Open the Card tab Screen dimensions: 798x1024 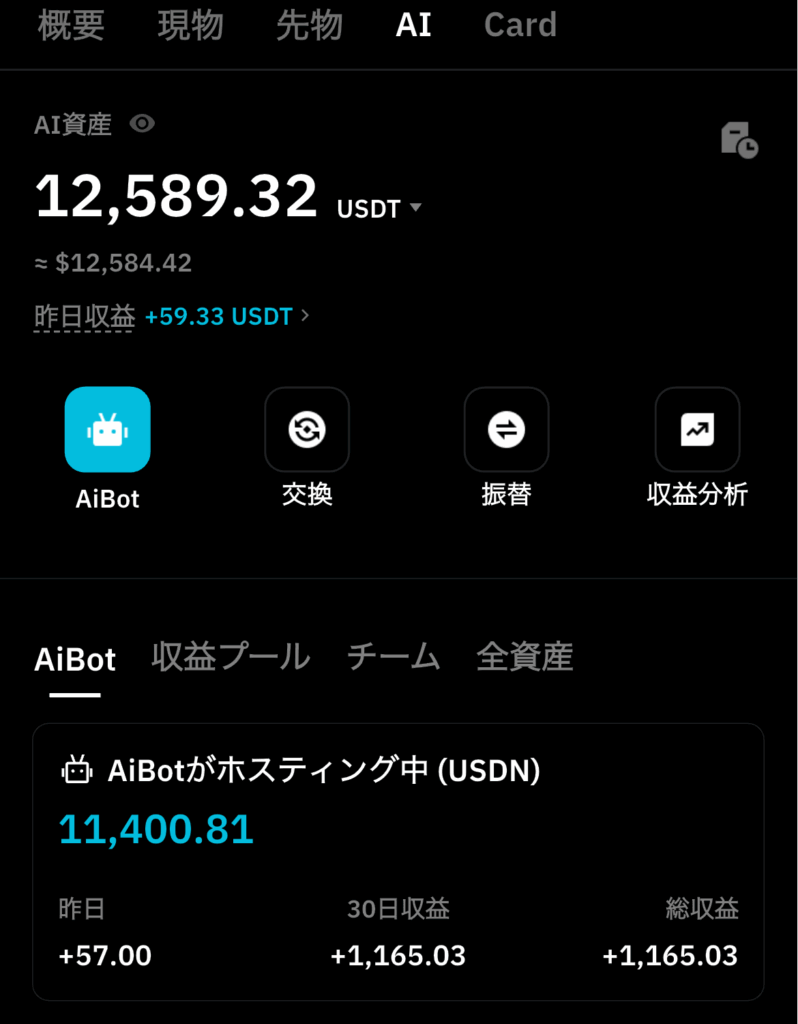520,26
